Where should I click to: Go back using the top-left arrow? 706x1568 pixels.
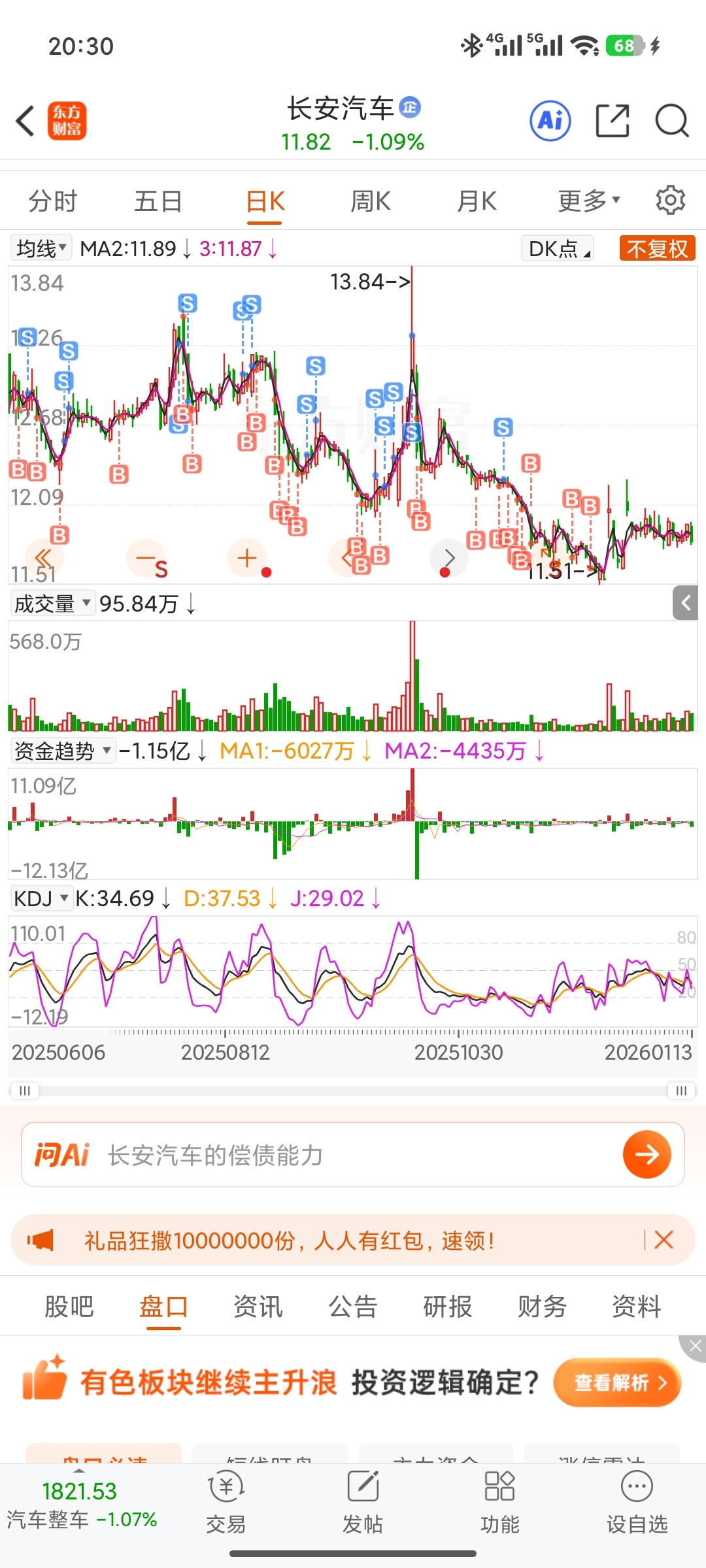(25, 121)
